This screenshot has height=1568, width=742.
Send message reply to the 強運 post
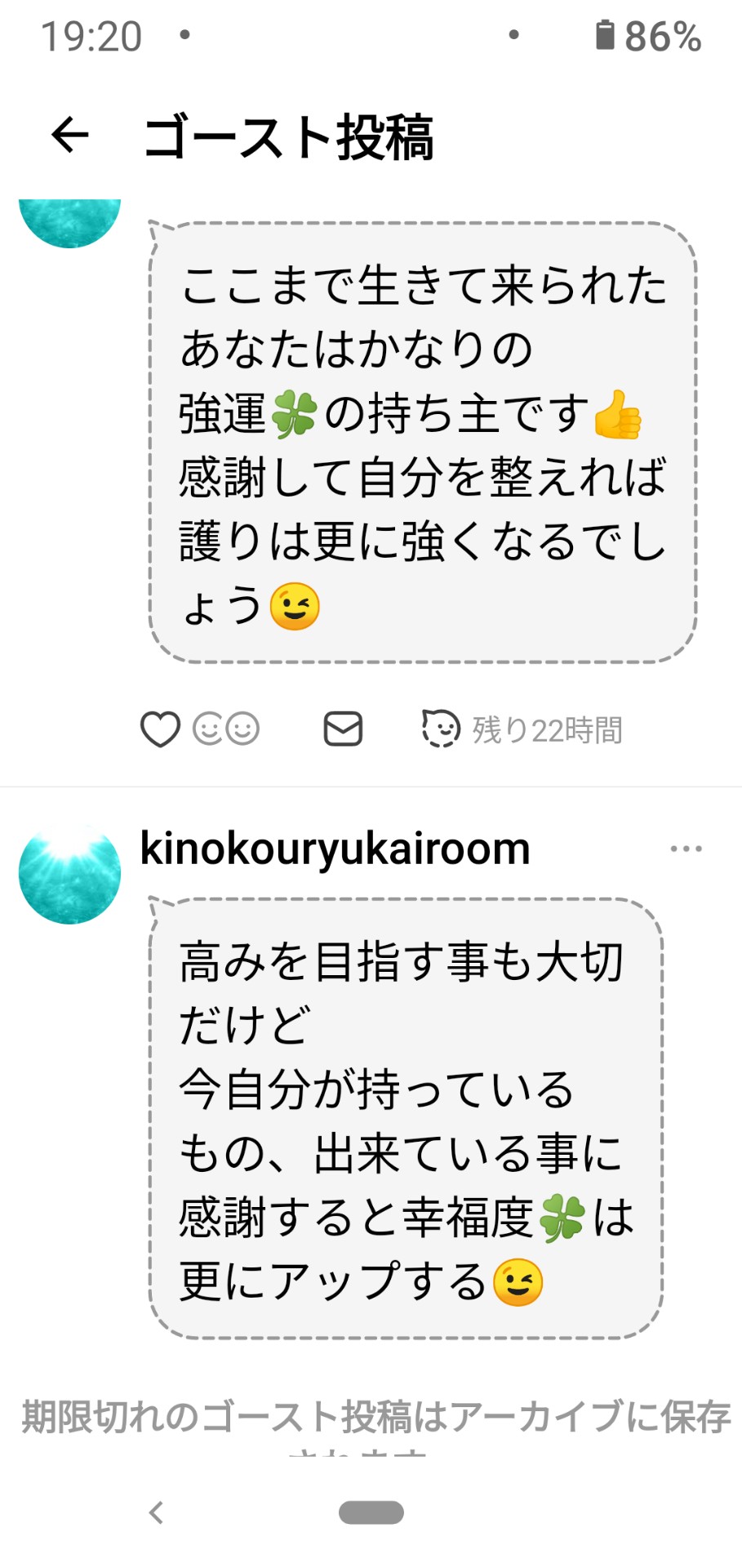pyautogui.click(x=343, y=728)
